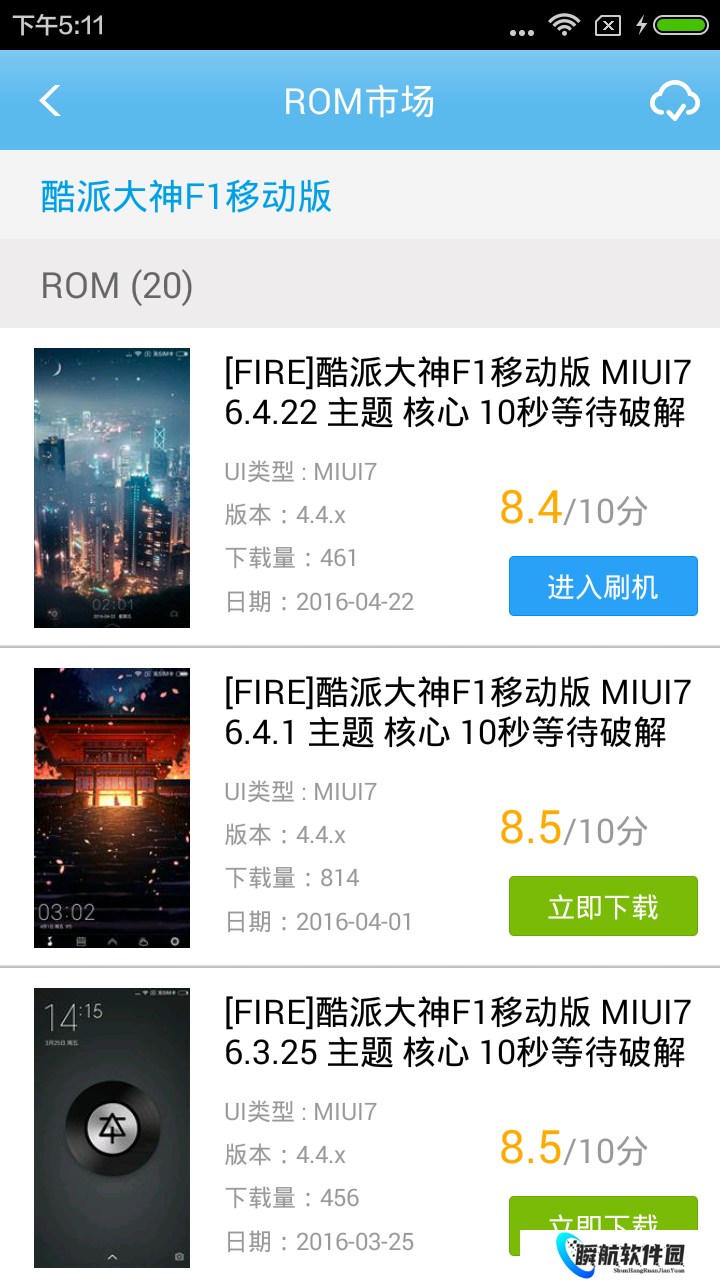Open the MIUI7 6.4.1 ROM details

coord(457,712)
